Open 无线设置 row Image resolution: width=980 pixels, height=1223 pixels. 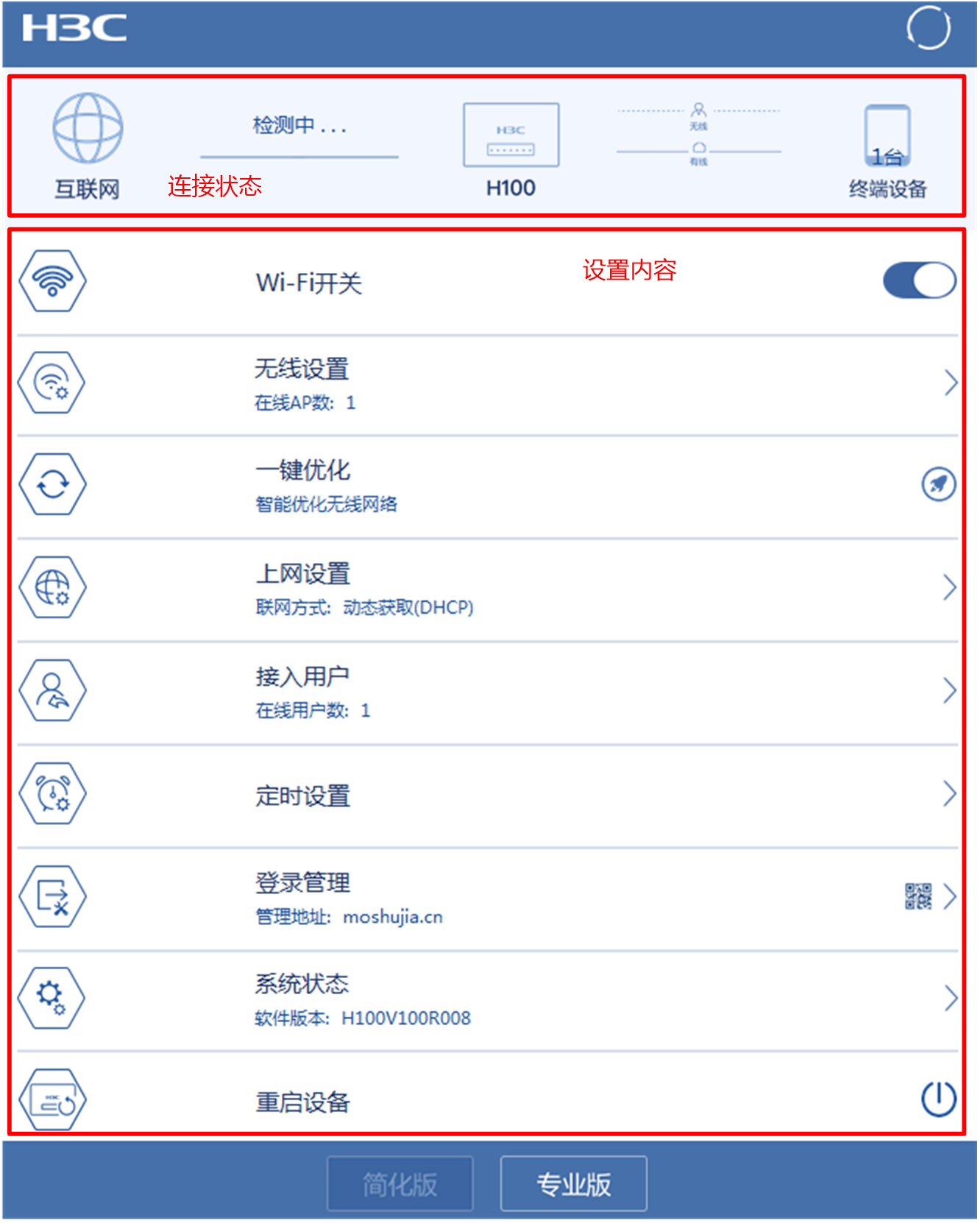pos(486,383)
